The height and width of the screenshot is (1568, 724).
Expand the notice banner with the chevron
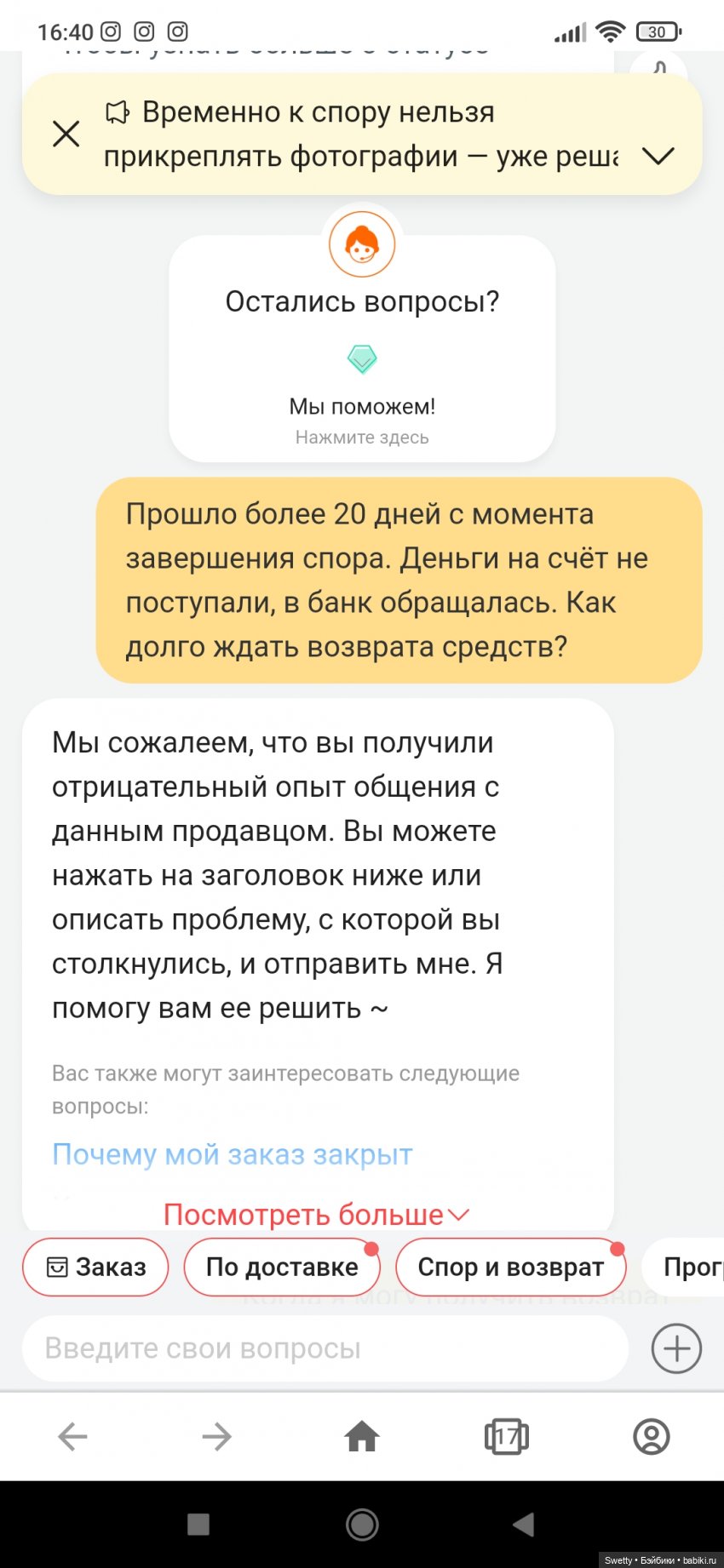pyautogui.click(x=658, y=156)
